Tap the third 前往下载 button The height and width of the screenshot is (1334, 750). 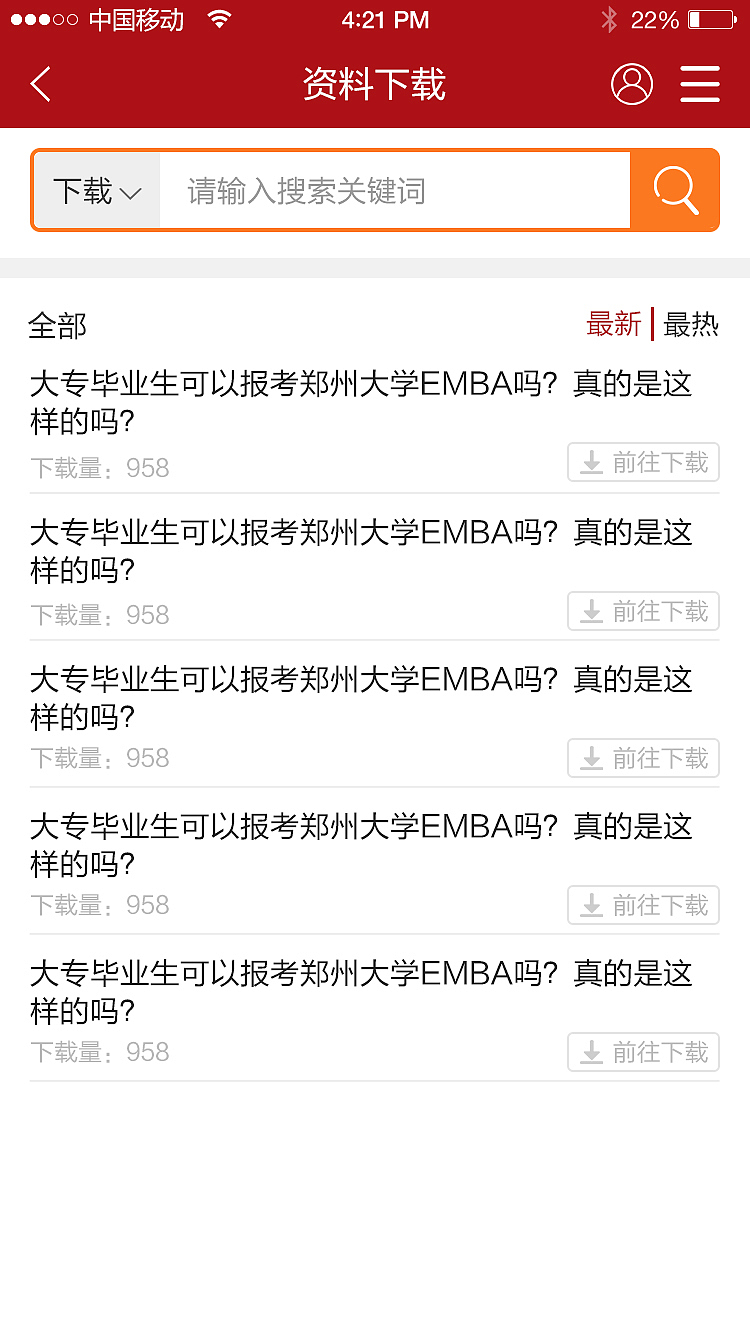[643, 757]
